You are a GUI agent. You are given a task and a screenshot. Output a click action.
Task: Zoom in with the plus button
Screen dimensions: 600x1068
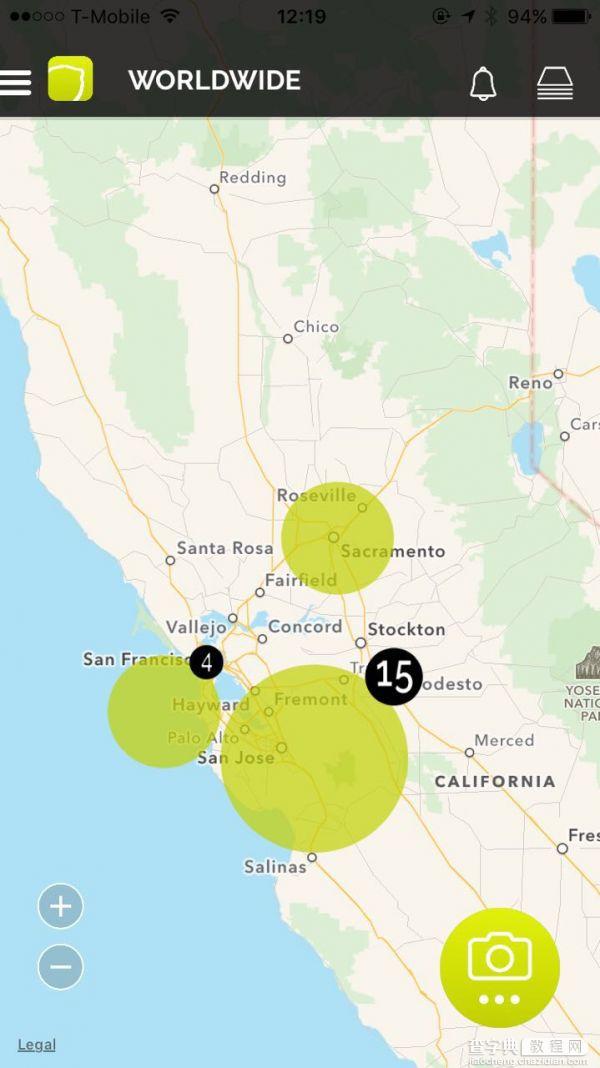click(61, 907)
